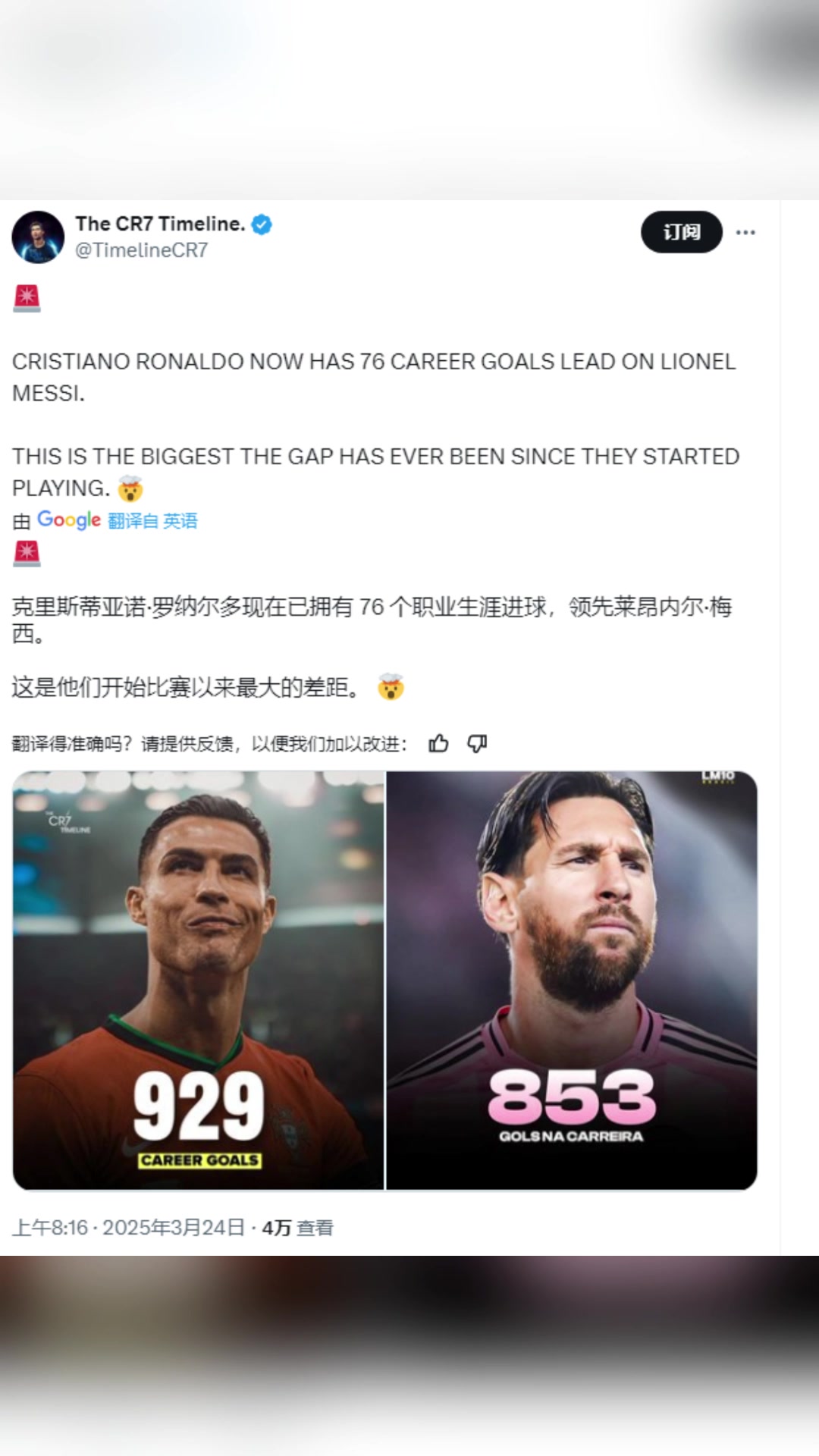The width and height of the screenshot is (819, 1456).
Task: Open the @TimelineCR7 handle link
Action: point(141,250)
